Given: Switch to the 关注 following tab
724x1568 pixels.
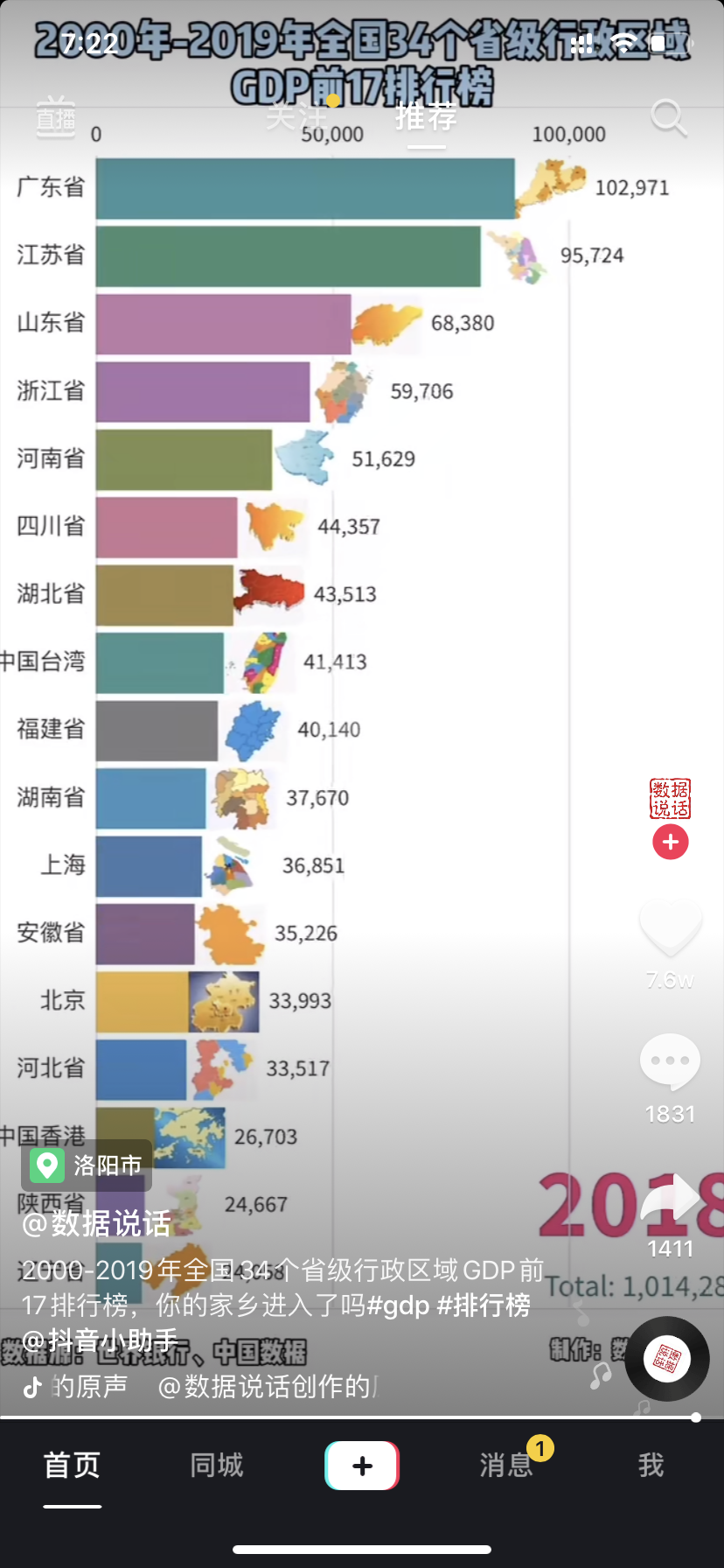Looking at the screenshot, I should tap(296, 115).
